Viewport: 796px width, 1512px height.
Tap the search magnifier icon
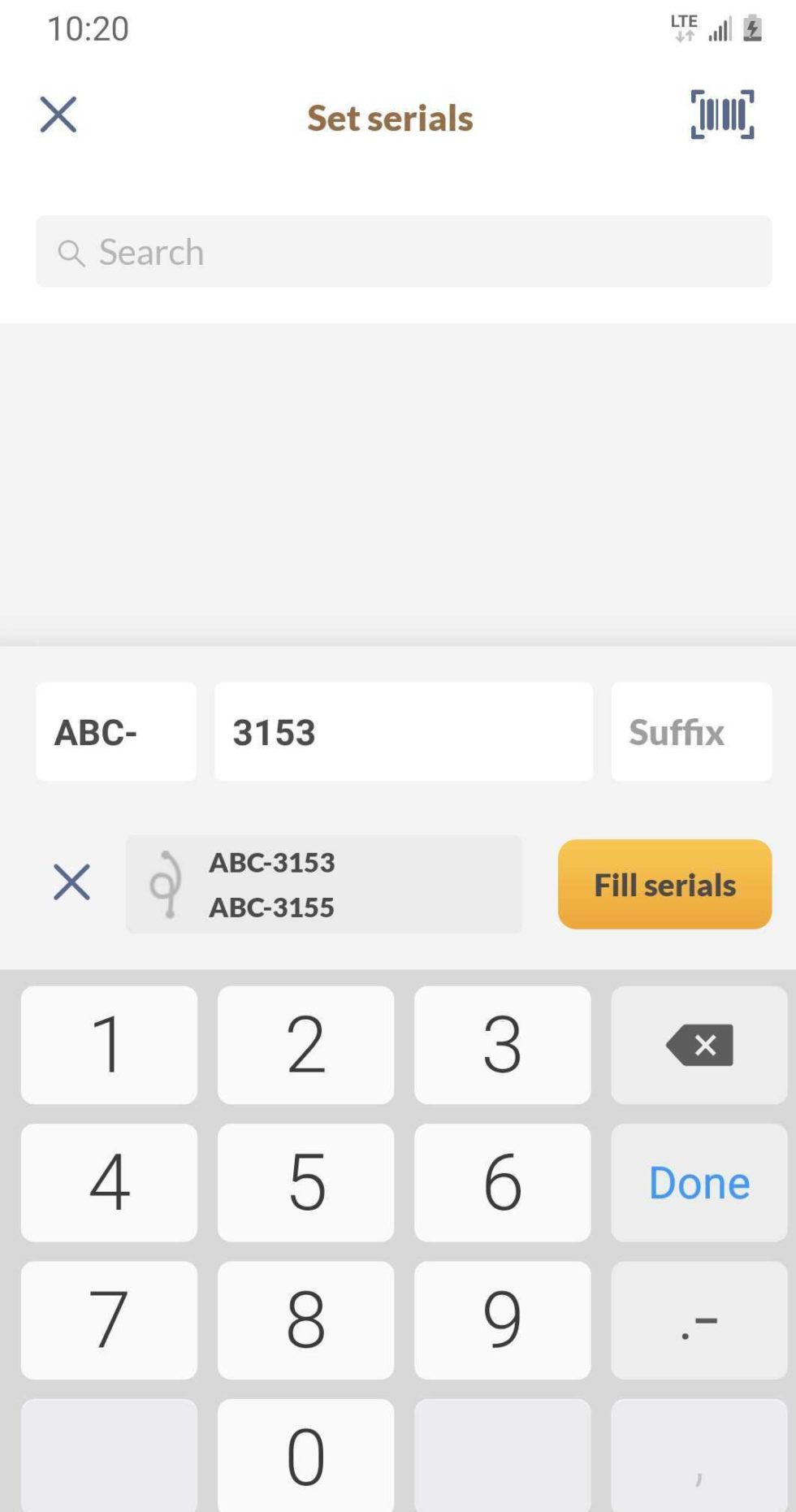tap(72, 253)
